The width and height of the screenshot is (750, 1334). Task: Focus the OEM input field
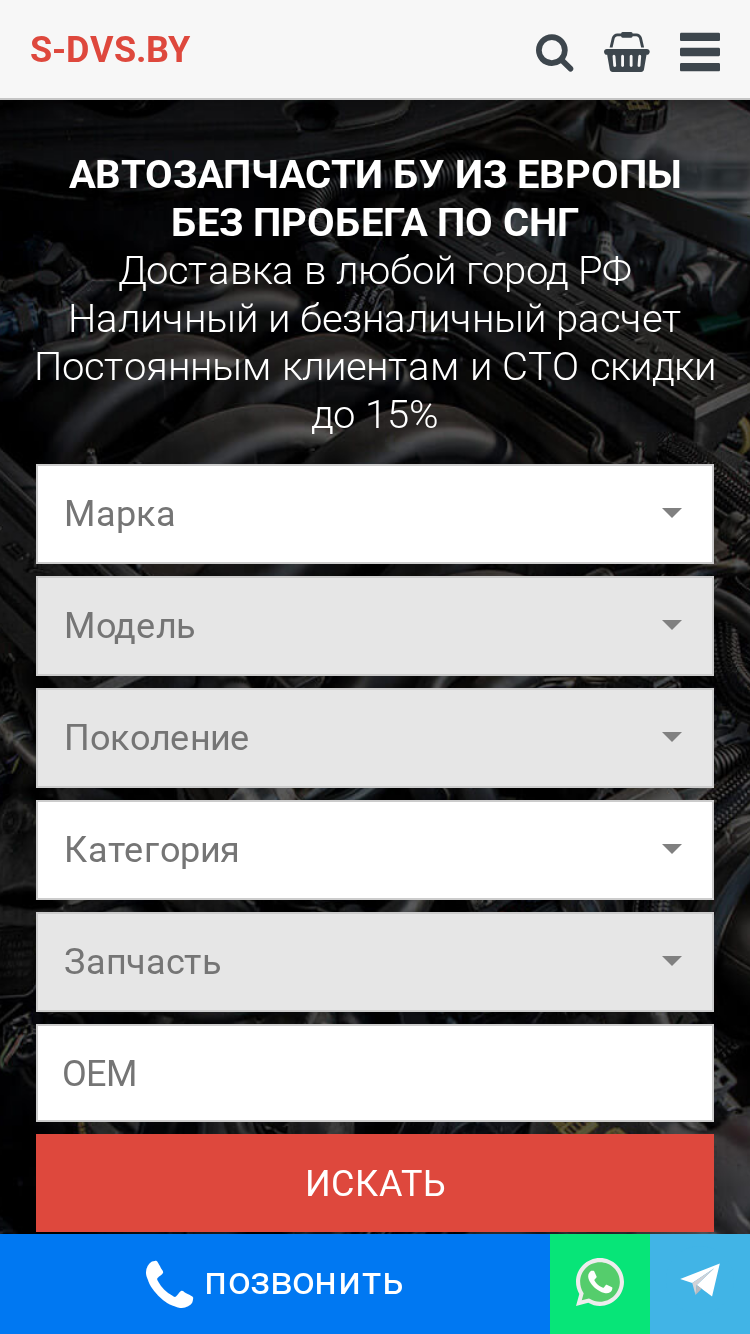(x=375, y=1073)
